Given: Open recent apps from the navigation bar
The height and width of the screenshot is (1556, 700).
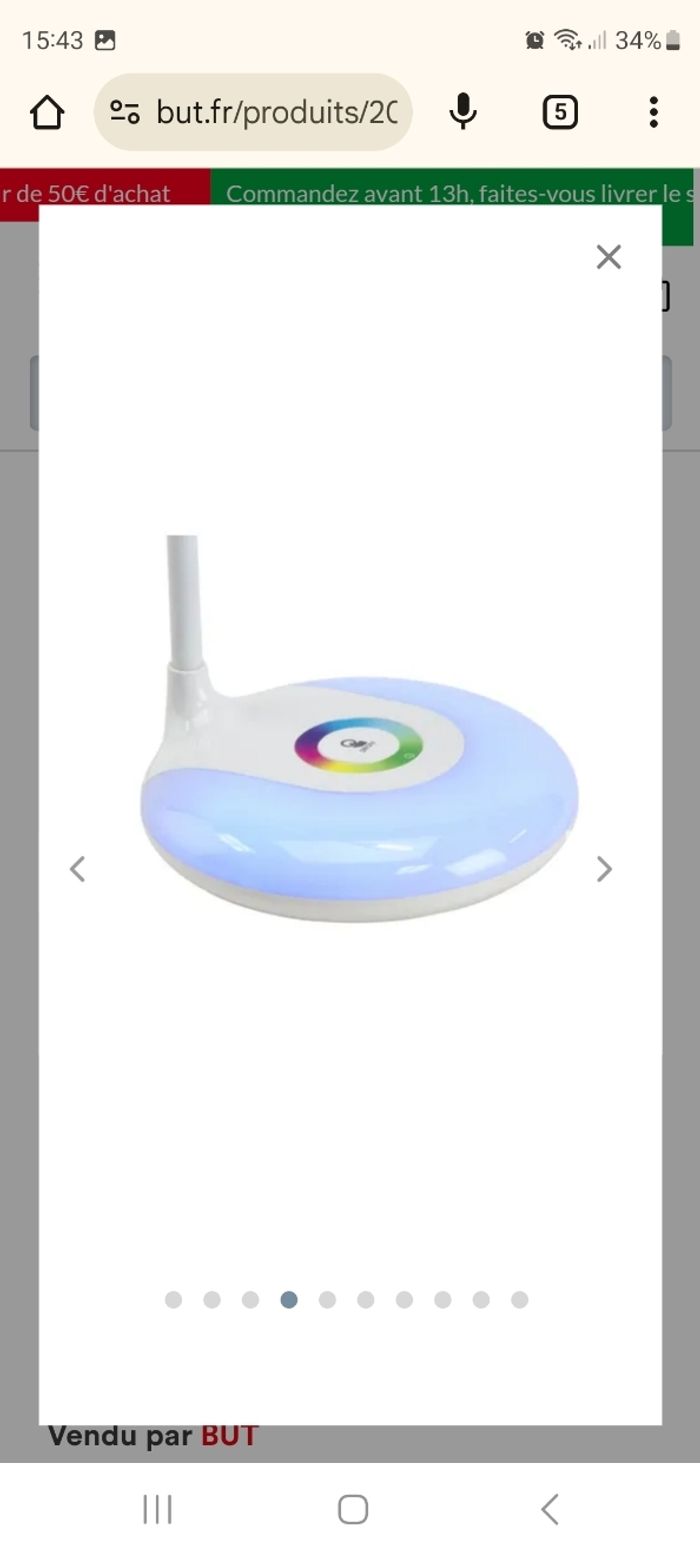Looking at the screenshot, I should [x=157, y=1509].
